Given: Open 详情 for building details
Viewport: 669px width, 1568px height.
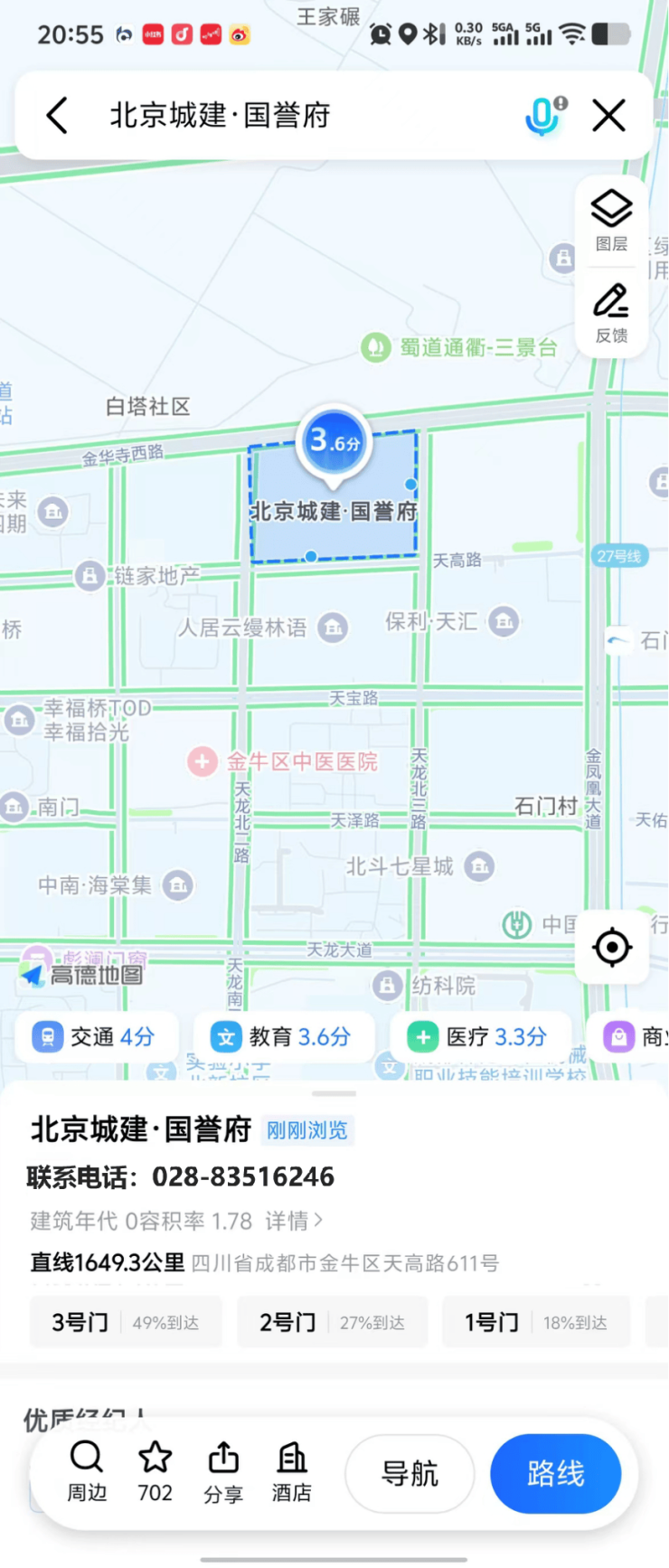Looking at the screenshot, I should coord(293,1221).
